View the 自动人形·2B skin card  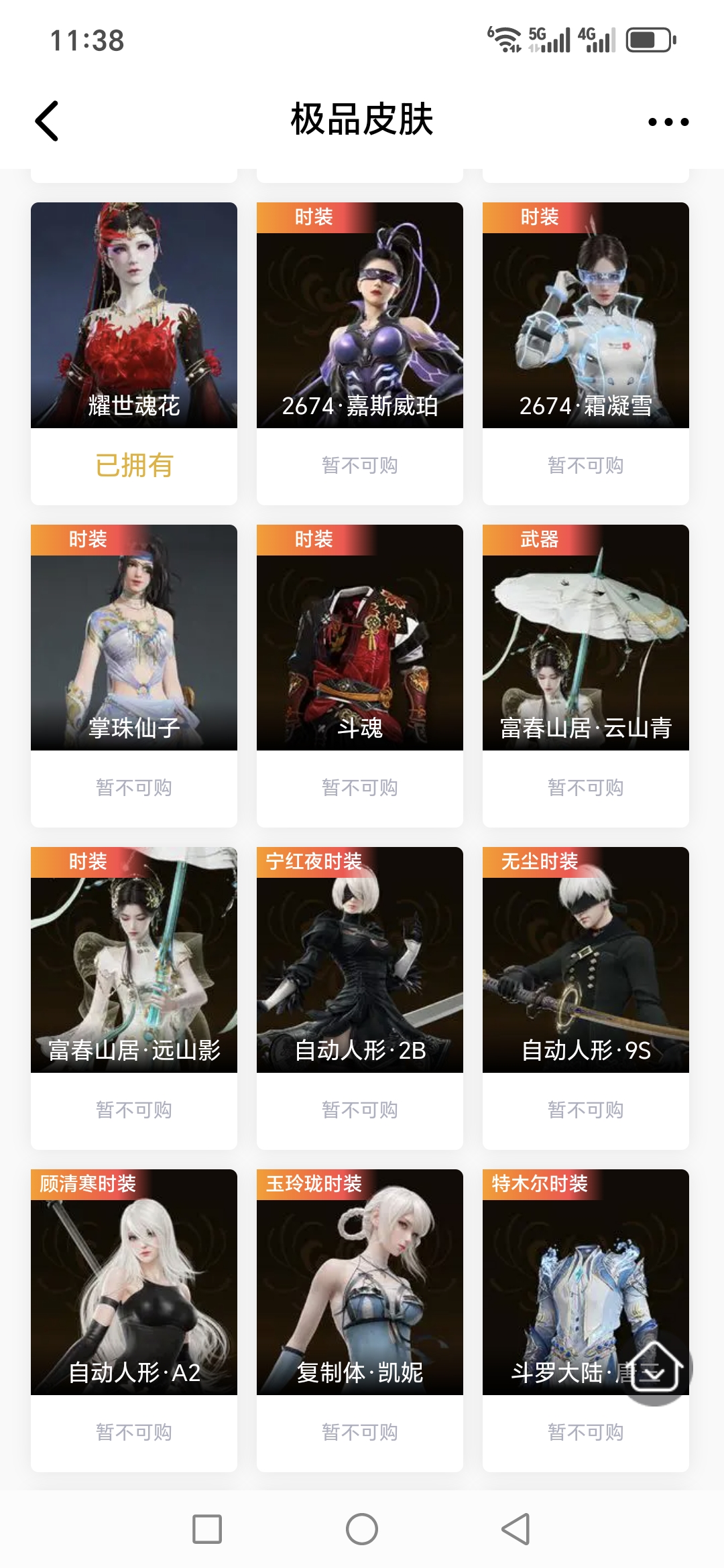[360, 960]
